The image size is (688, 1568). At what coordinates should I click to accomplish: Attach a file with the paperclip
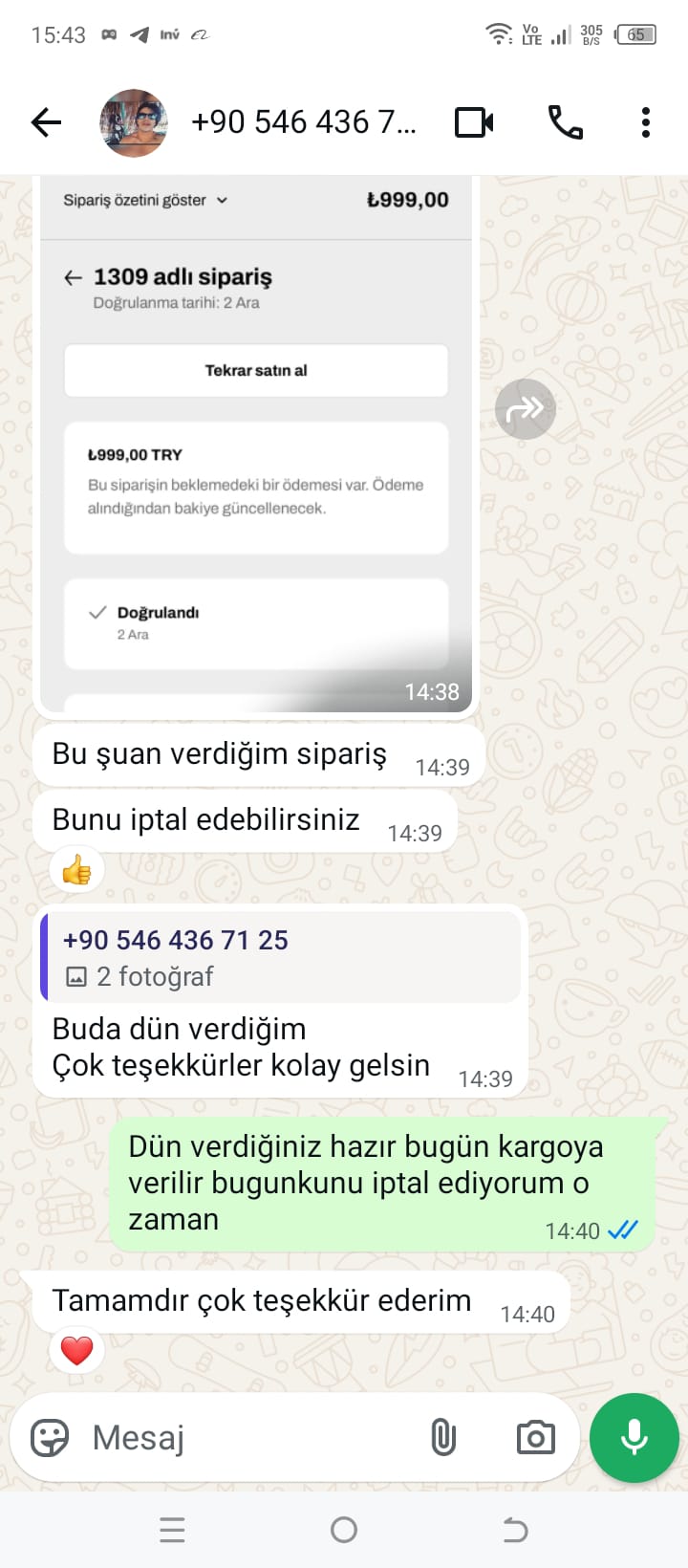tap(443, 1437)
